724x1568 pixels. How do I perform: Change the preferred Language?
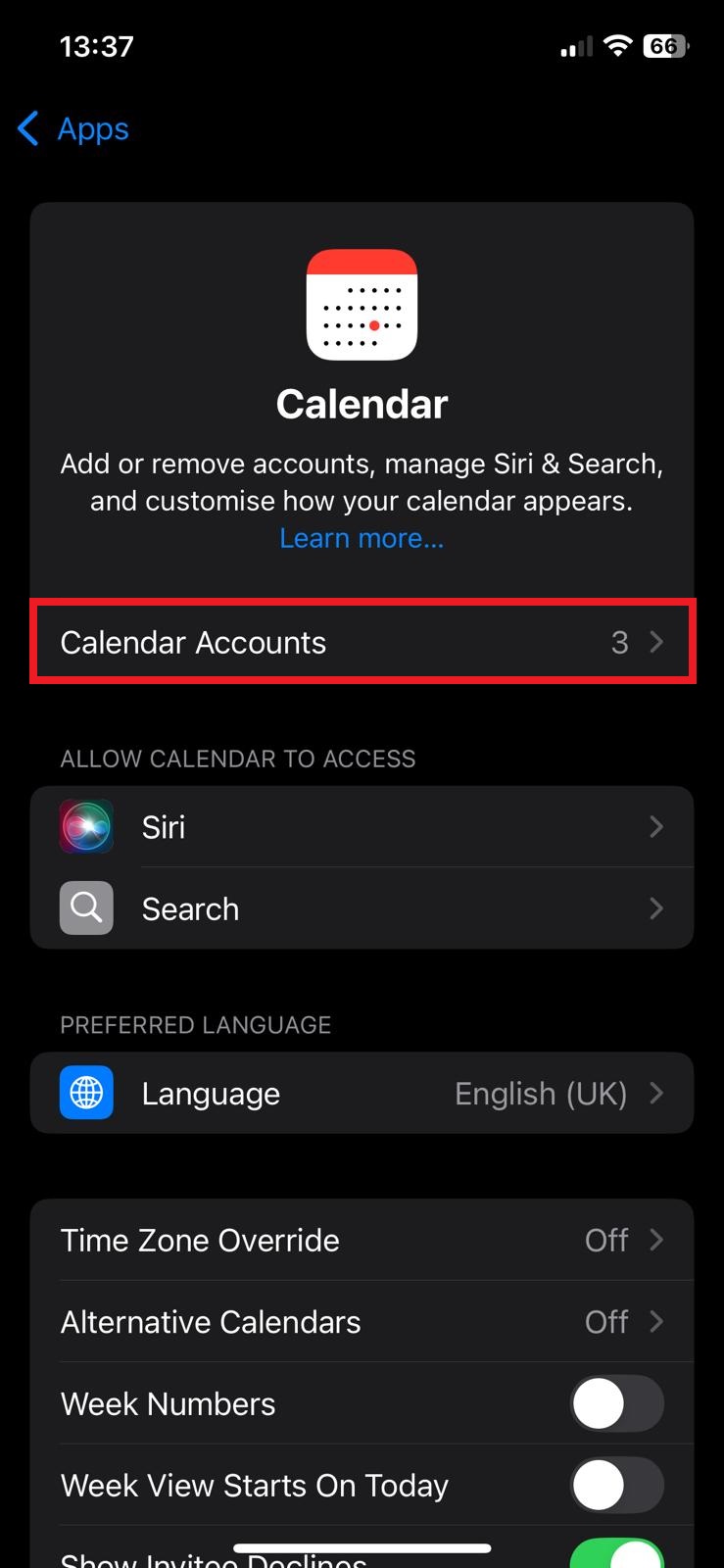point(362,1093)
